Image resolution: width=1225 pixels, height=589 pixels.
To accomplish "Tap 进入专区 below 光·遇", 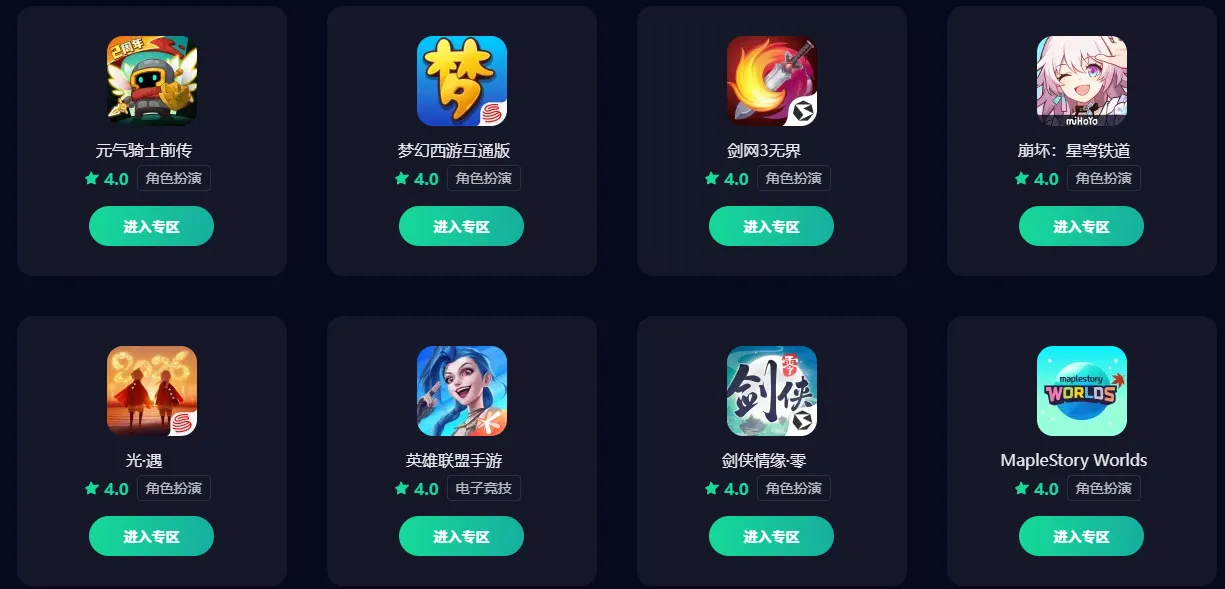I will tap(151, 536).
